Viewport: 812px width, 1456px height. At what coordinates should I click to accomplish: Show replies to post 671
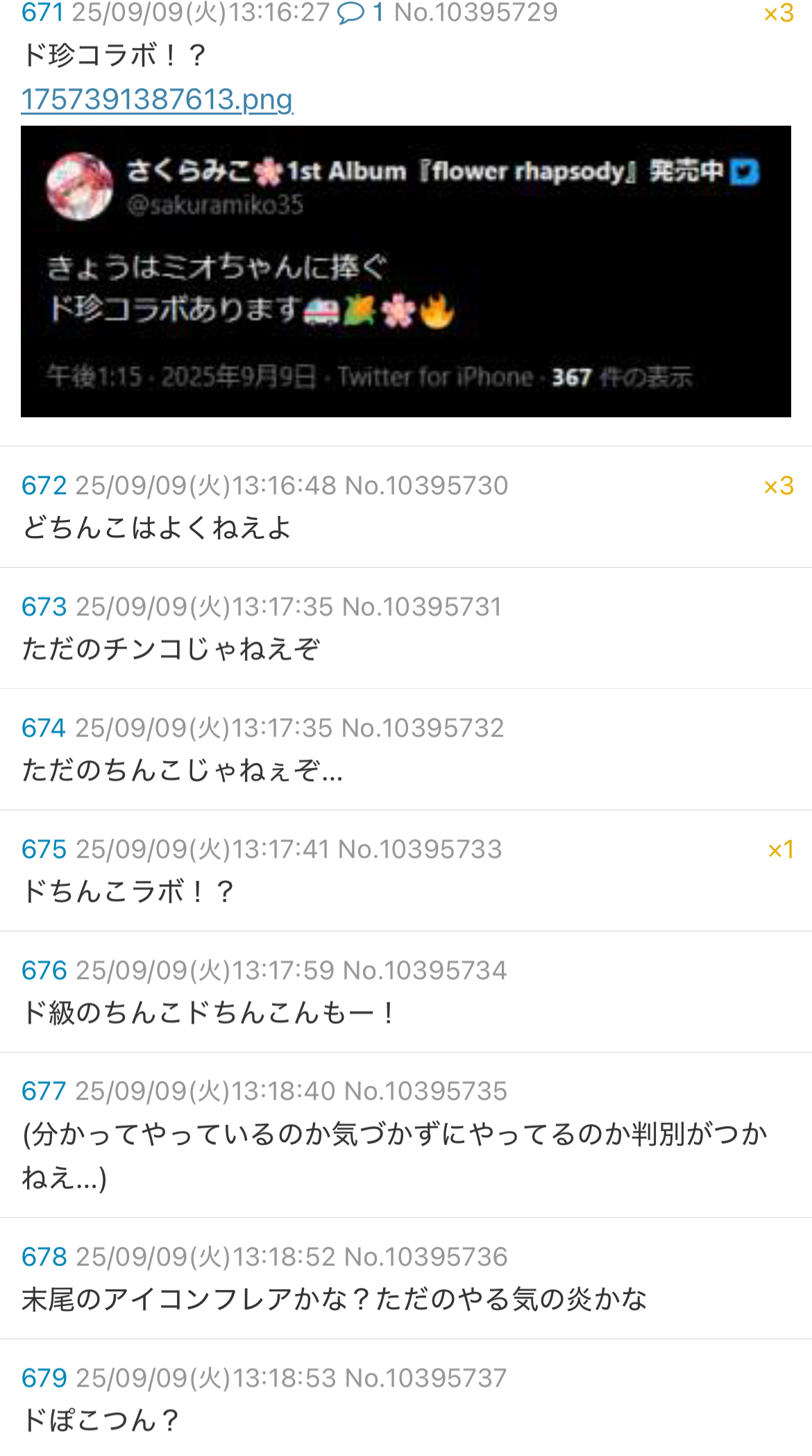[x=360, y=12]
